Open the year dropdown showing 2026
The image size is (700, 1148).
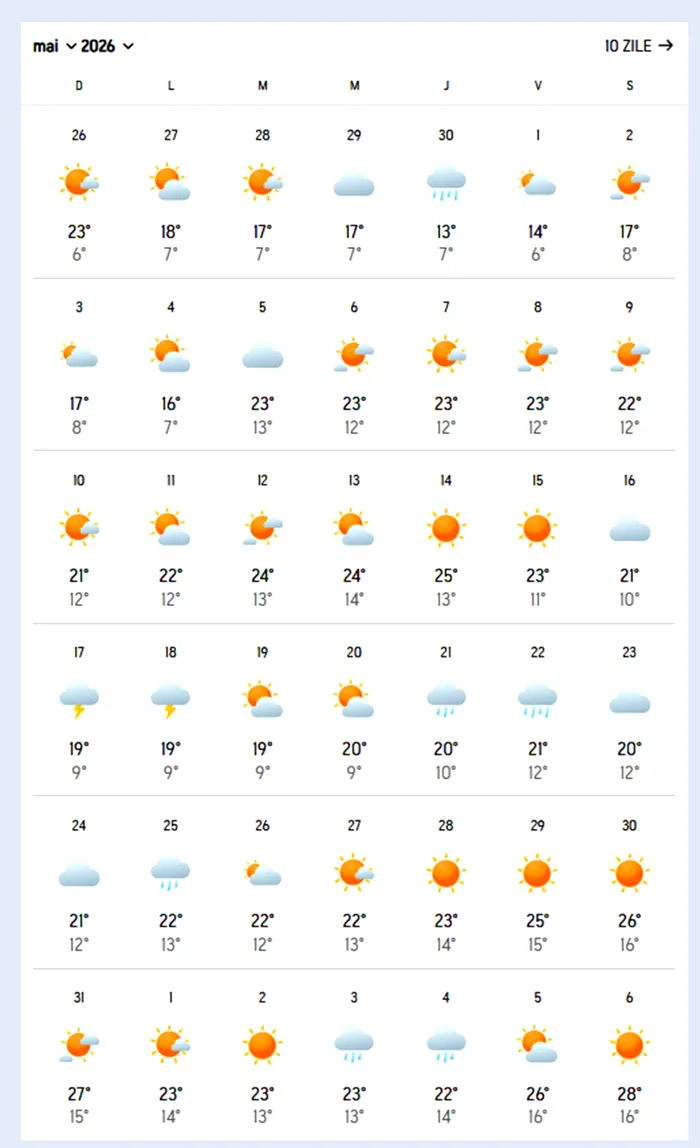click(x=107, y=46)
